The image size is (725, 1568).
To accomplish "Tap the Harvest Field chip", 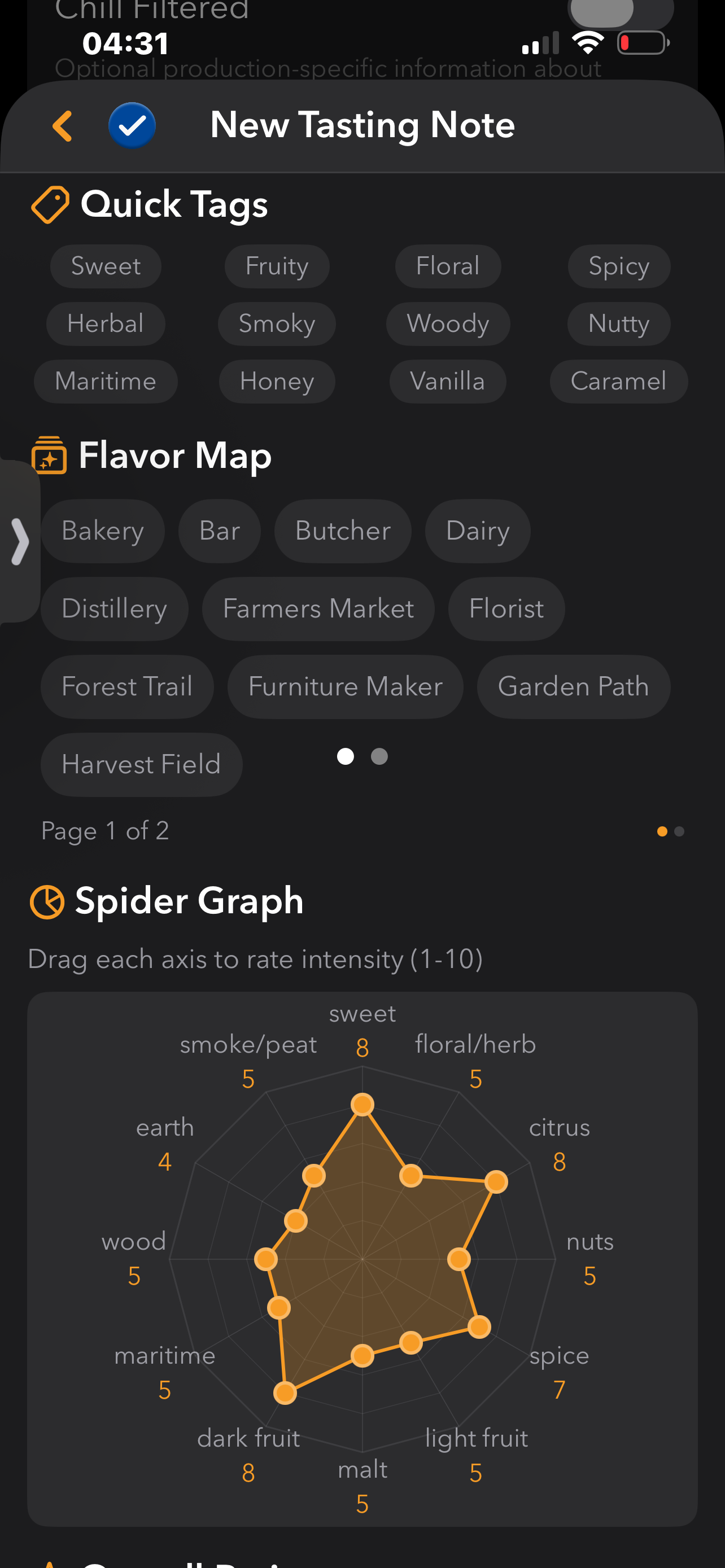I will click(141, 764).
